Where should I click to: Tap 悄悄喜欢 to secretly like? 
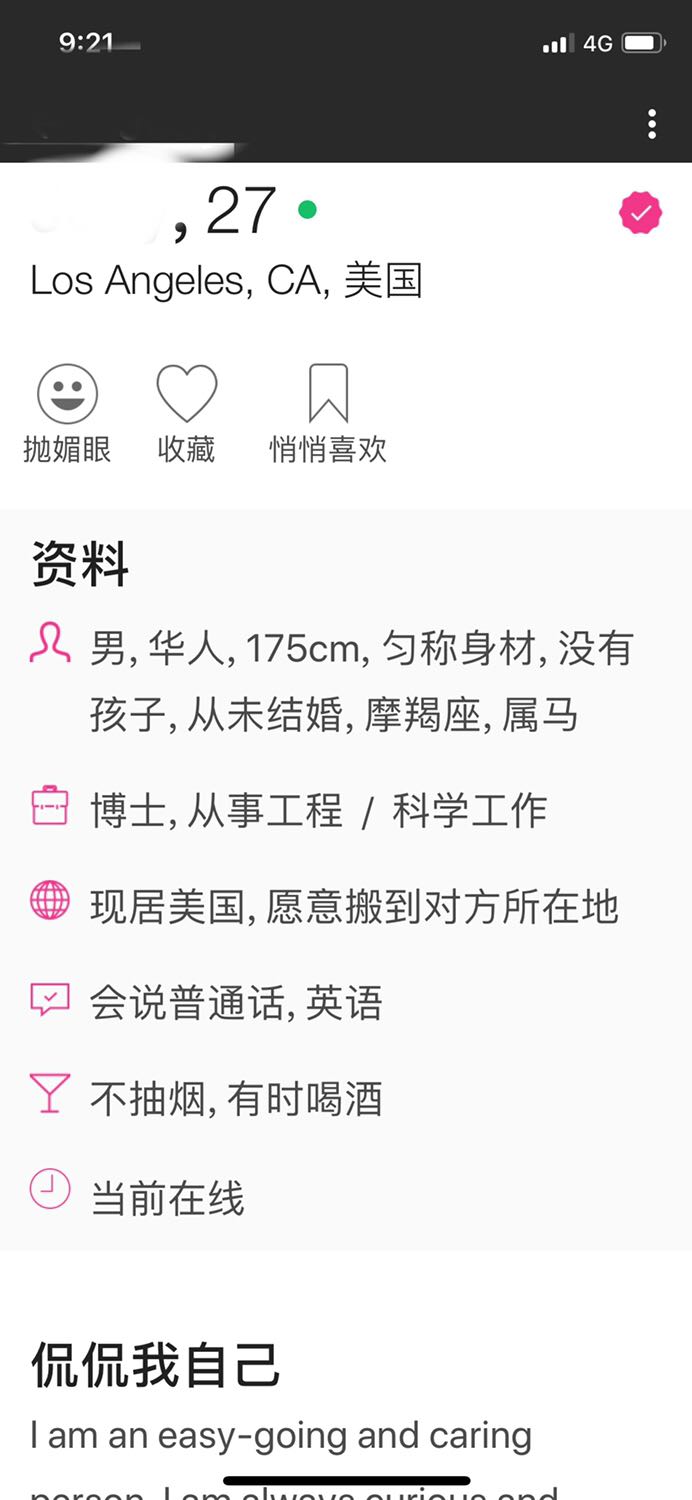(x=328, y=413)
